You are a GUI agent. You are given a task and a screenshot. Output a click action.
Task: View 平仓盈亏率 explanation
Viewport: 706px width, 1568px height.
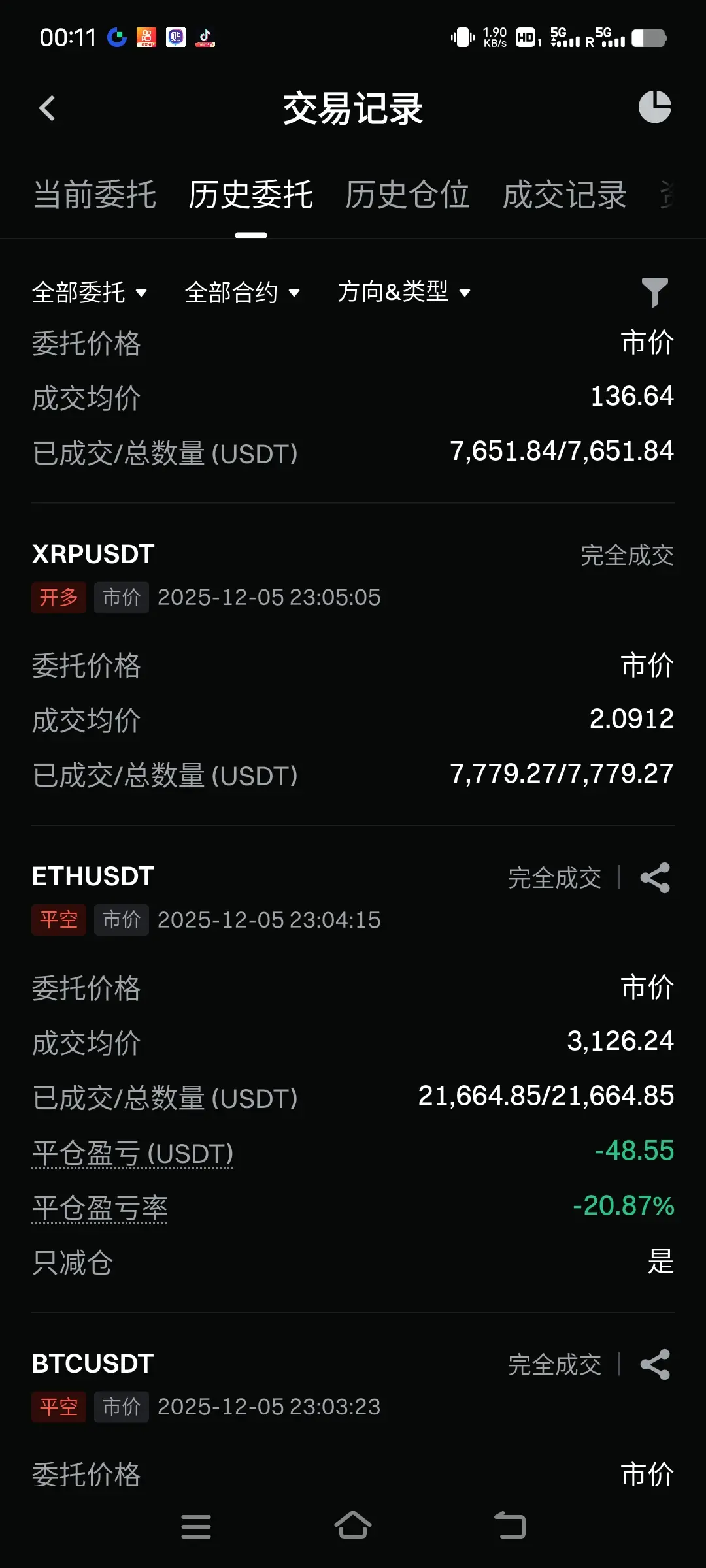click(100, 1208)
